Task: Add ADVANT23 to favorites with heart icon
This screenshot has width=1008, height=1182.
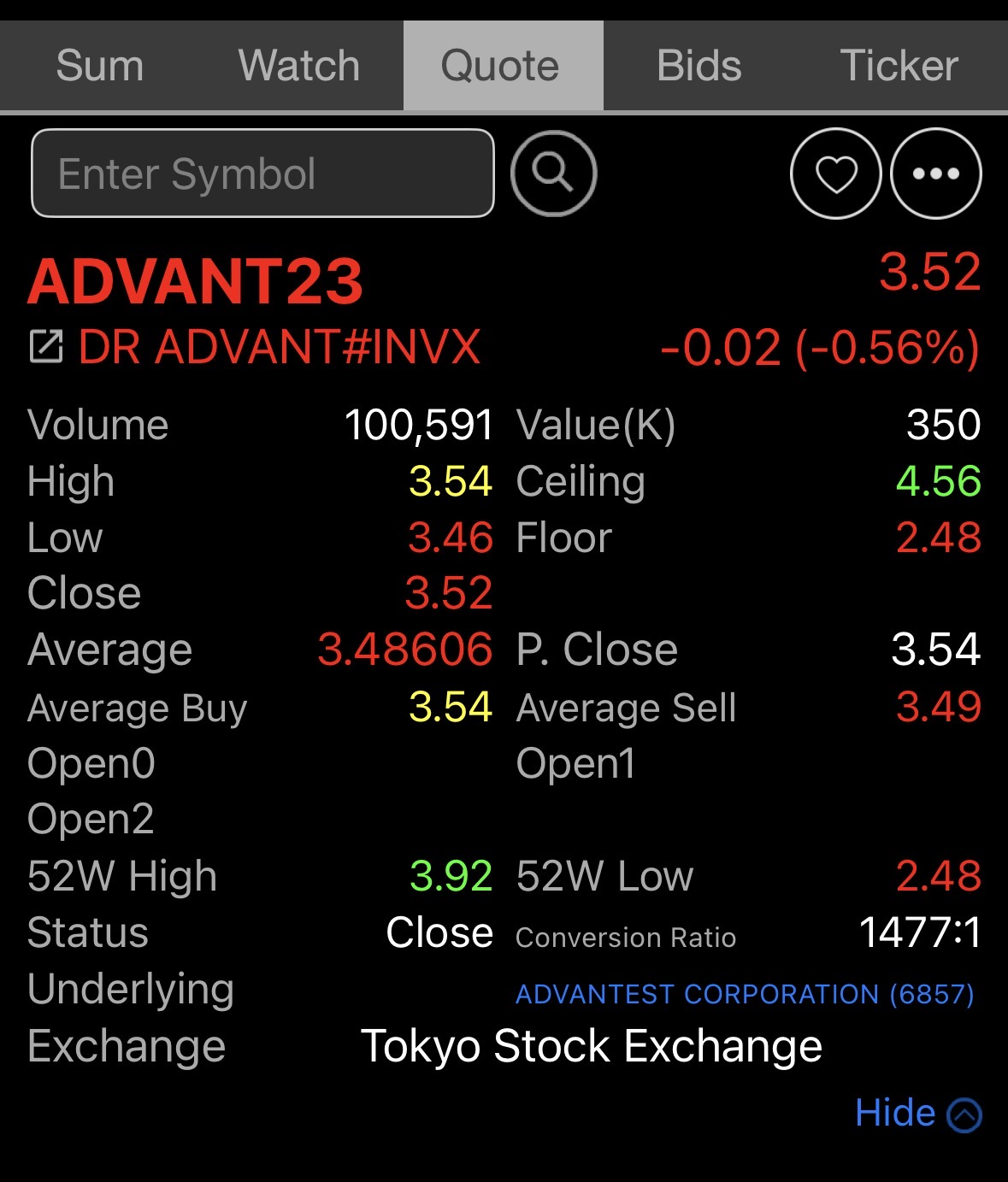Action: pyautogui.click(x=835, y=173)
